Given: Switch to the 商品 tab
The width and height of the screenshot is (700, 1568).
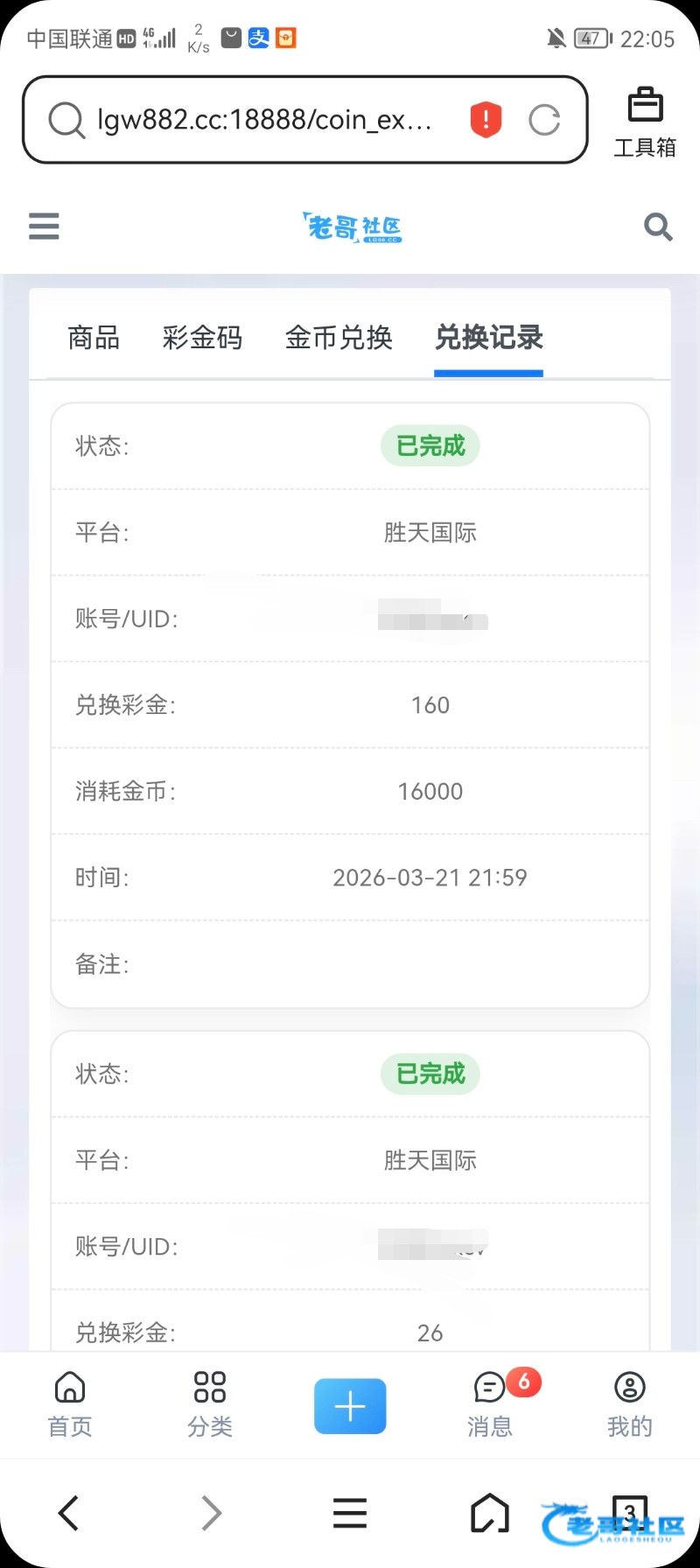Looking at the screenshot, I should click(94, 338).
